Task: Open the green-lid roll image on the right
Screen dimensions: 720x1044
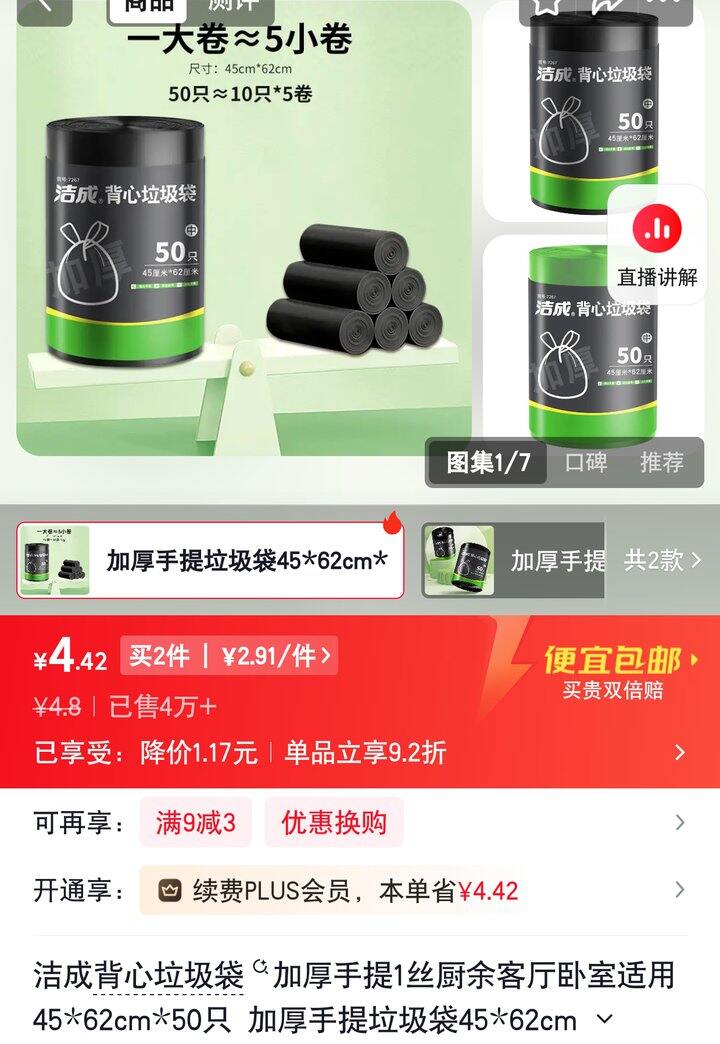Action: (x=594, y=340)
